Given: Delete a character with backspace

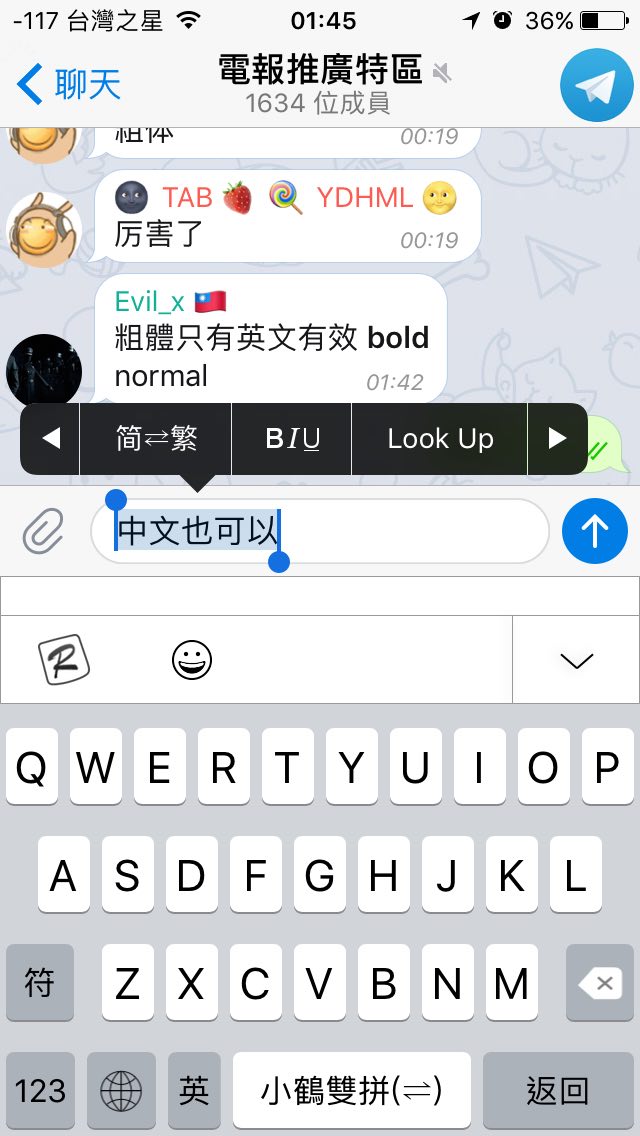Looking at the screenshot, I should (x=603, y=984).
